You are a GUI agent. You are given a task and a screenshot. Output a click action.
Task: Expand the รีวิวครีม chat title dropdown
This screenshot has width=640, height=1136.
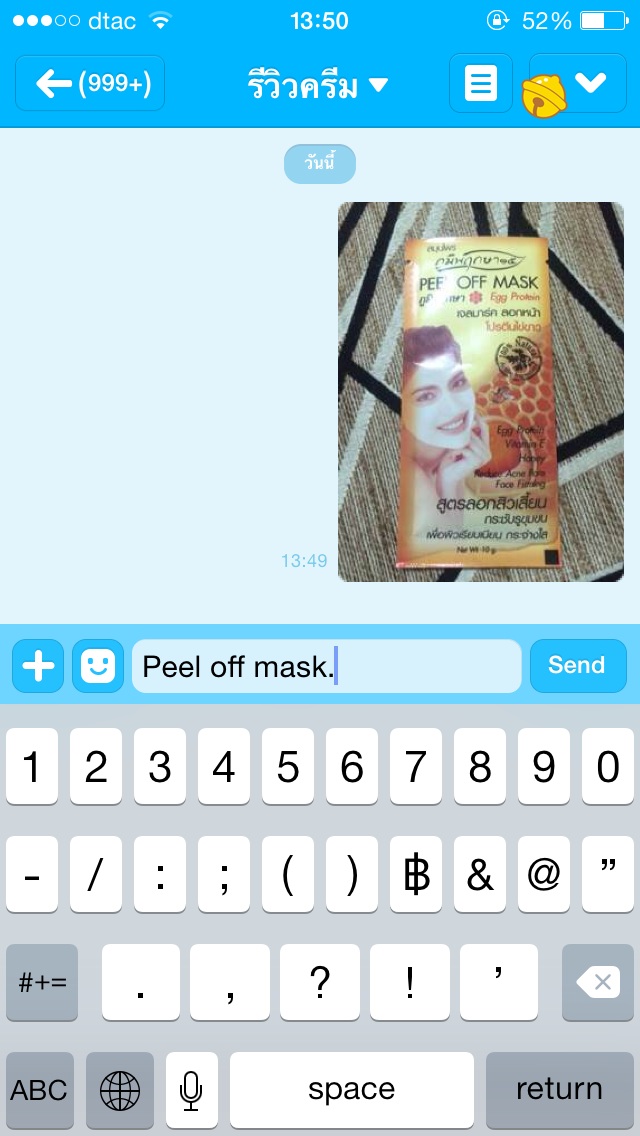point(317,86)
